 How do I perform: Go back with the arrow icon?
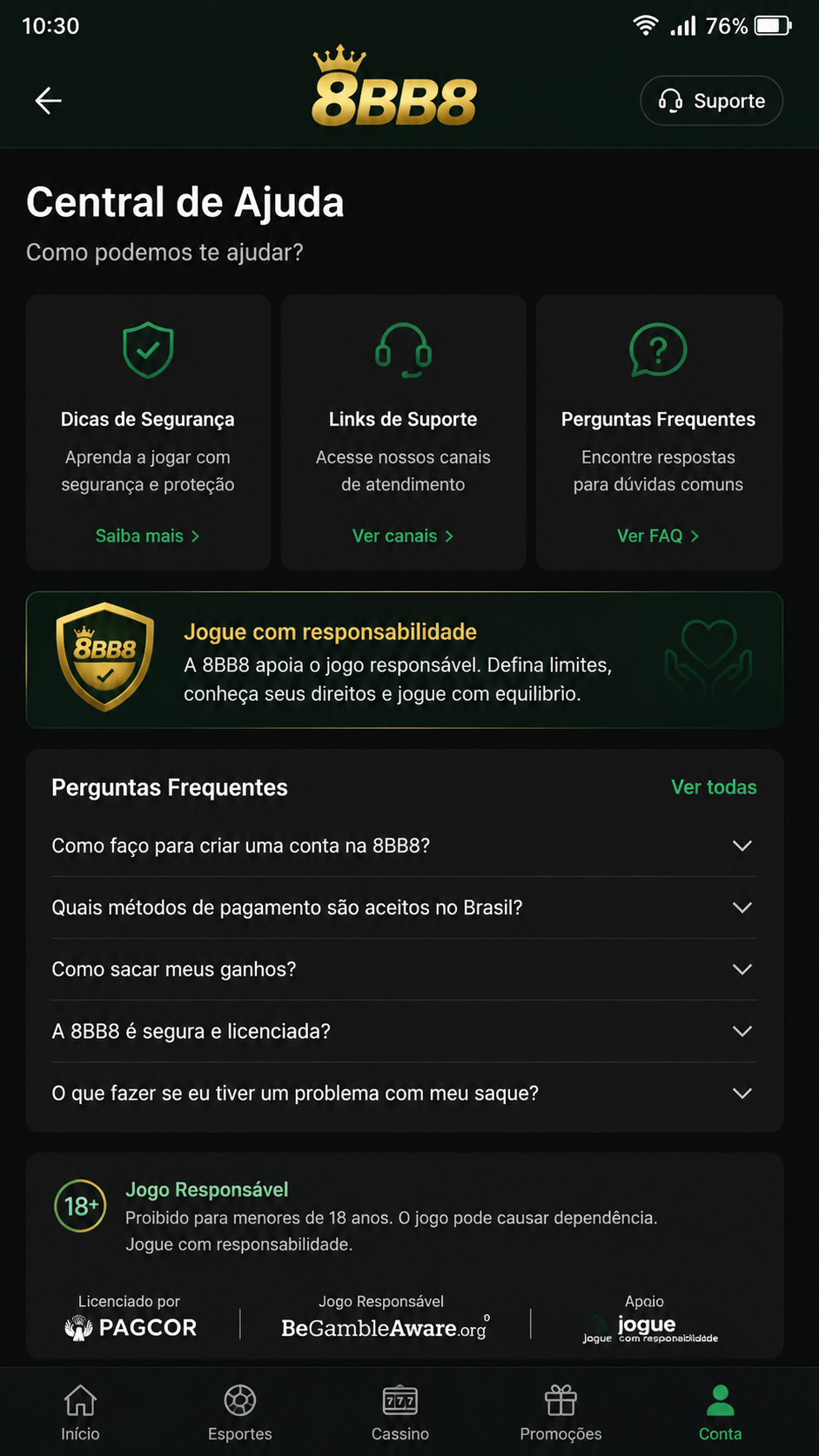(48, 101)
